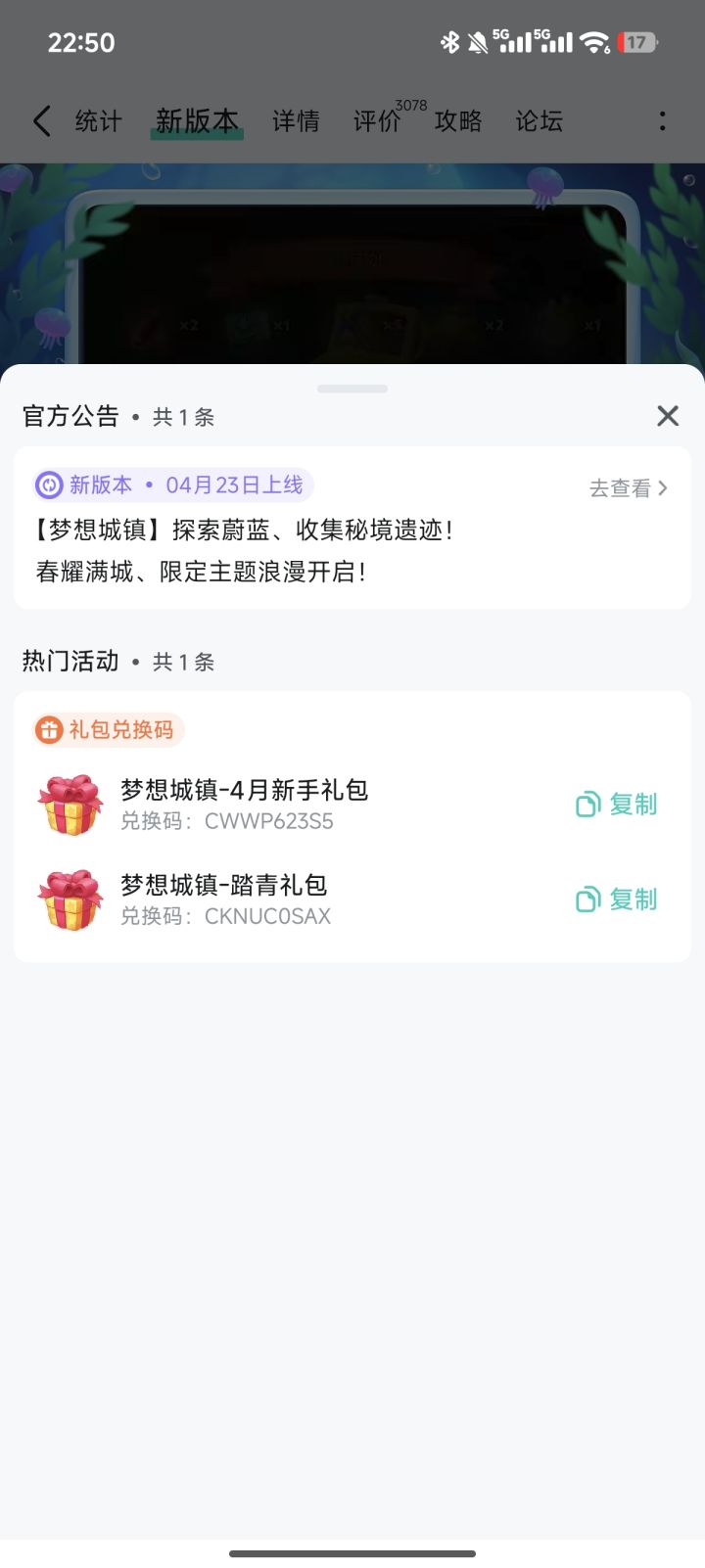Click the circular 新版本 badge icon
Viewport: 705px width, 1568px height.
[48, 484]
